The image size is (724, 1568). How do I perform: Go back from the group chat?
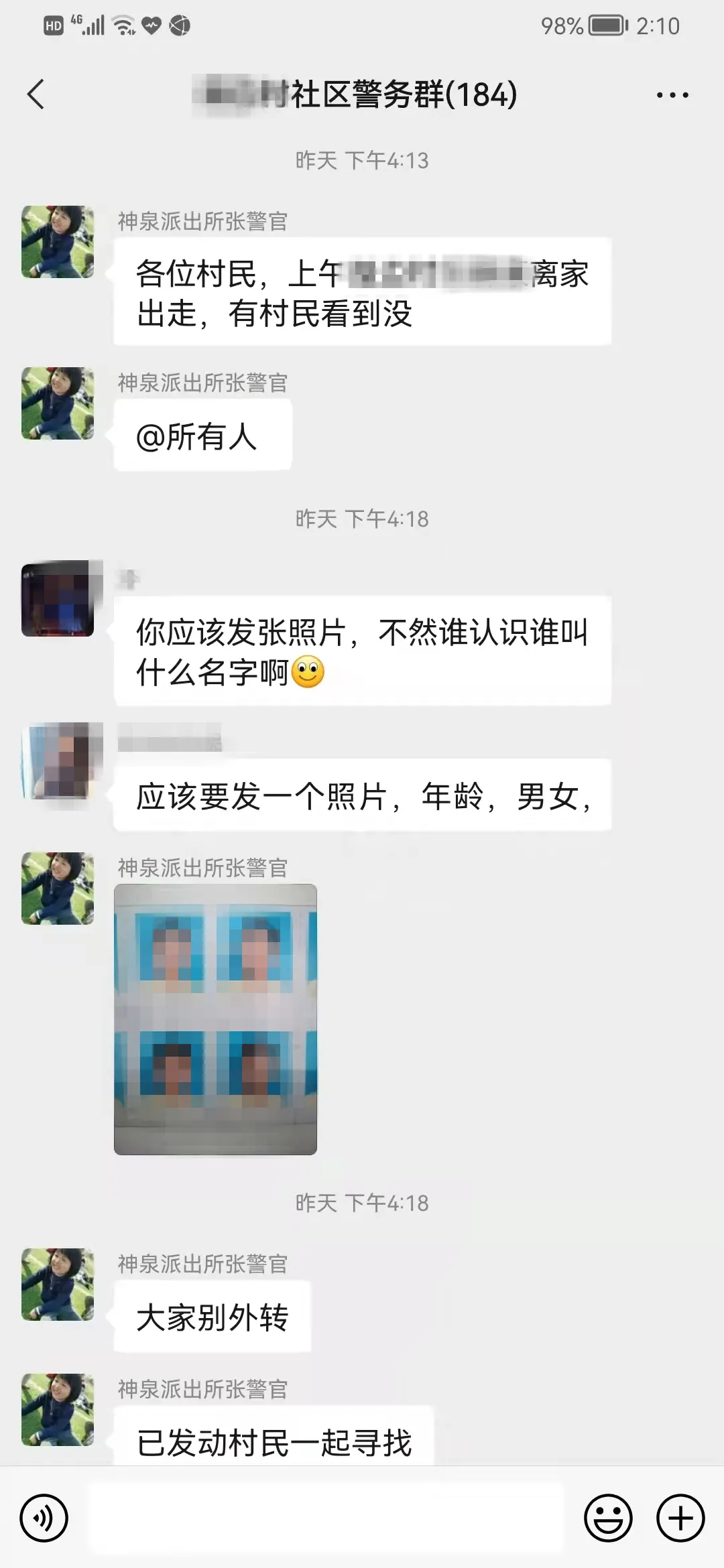click(x=36, y=94)
